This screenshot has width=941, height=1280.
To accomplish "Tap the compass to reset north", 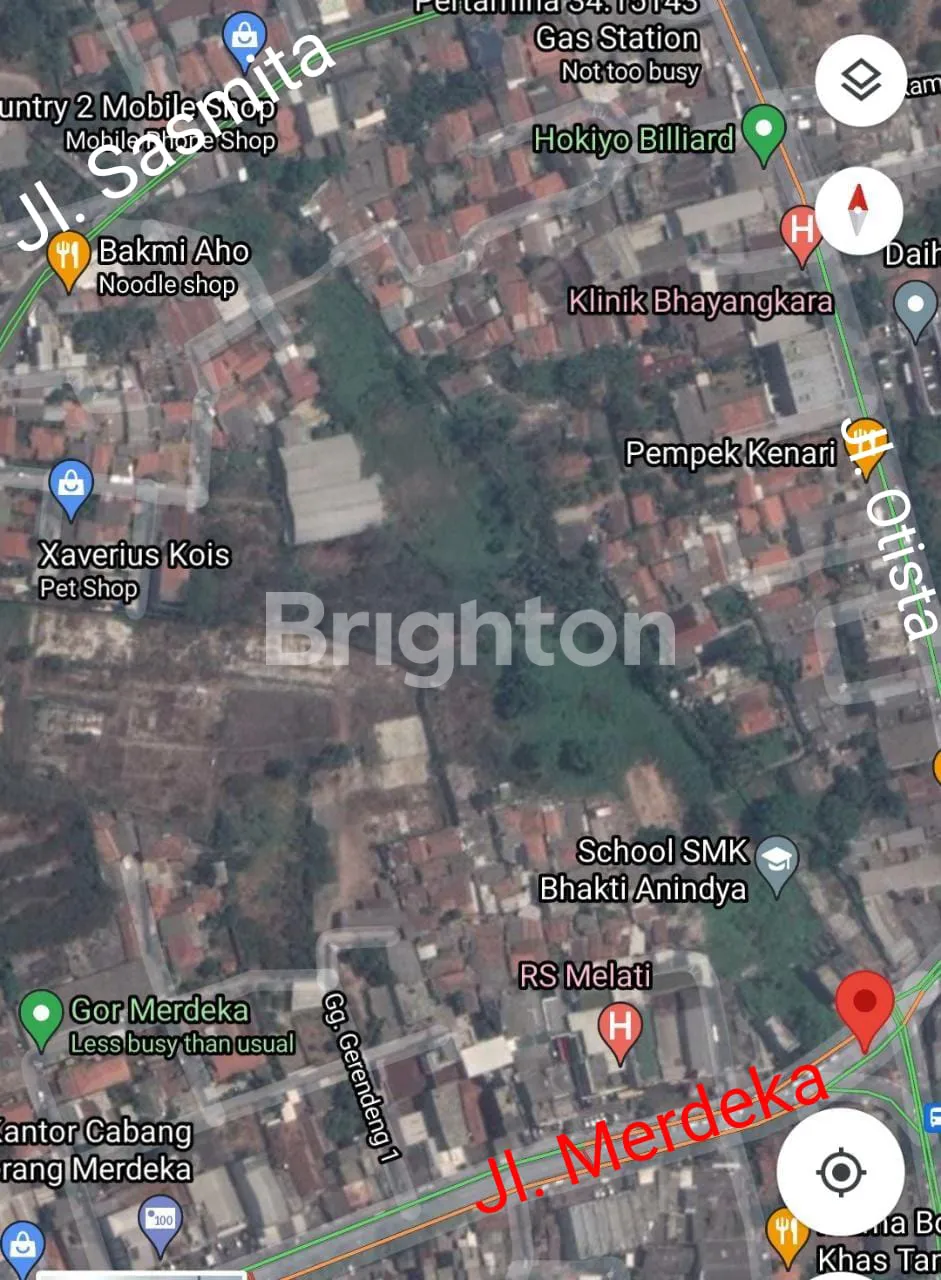I will pos(858,211).
